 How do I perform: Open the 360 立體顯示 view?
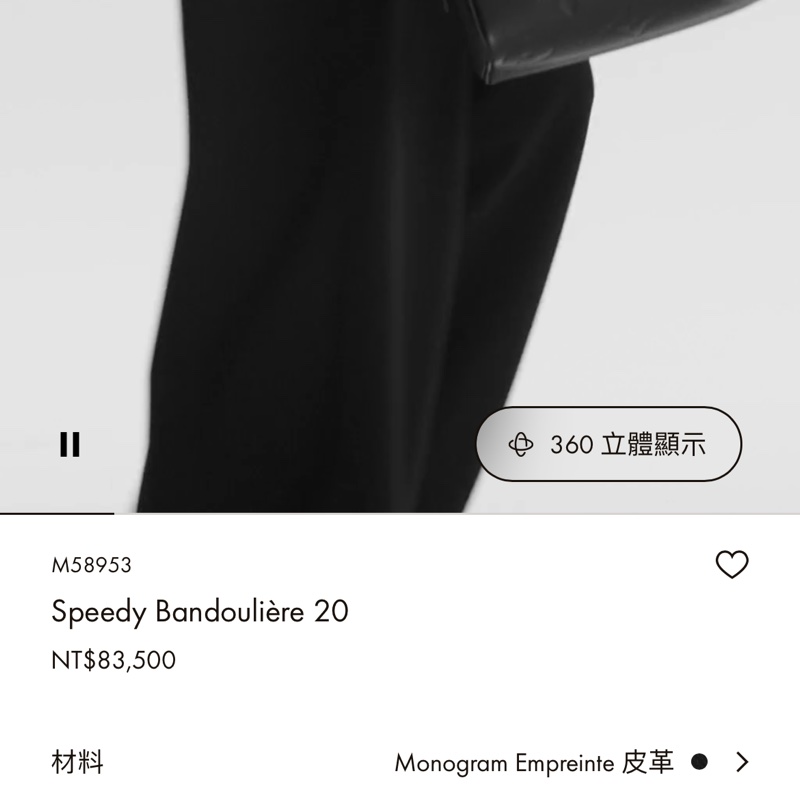tap(608, 445)
